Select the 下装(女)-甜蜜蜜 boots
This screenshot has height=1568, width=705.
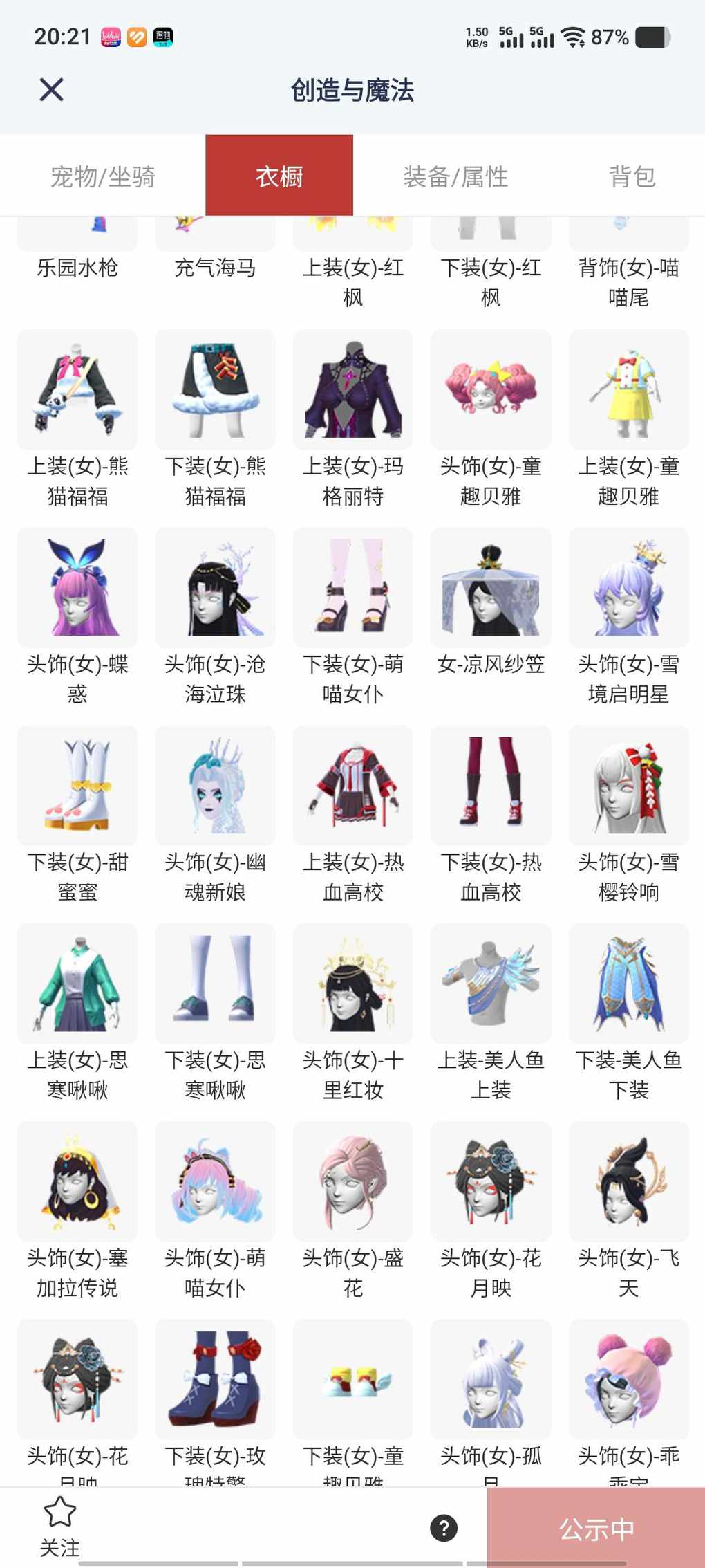pyautogui.click(x=77, y=785)
